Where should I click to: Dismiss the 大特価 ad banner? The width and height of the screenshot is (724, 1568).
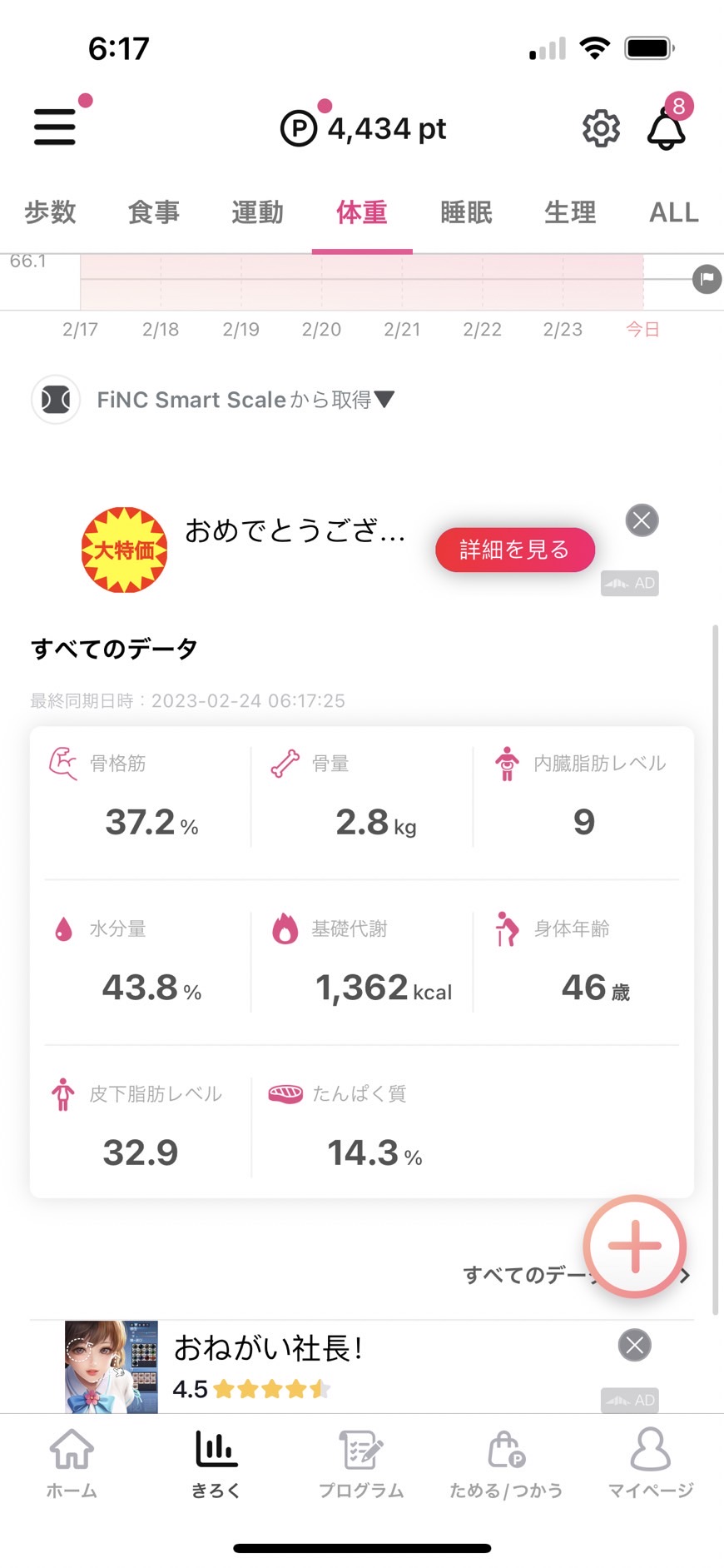[x=642, y=520]
